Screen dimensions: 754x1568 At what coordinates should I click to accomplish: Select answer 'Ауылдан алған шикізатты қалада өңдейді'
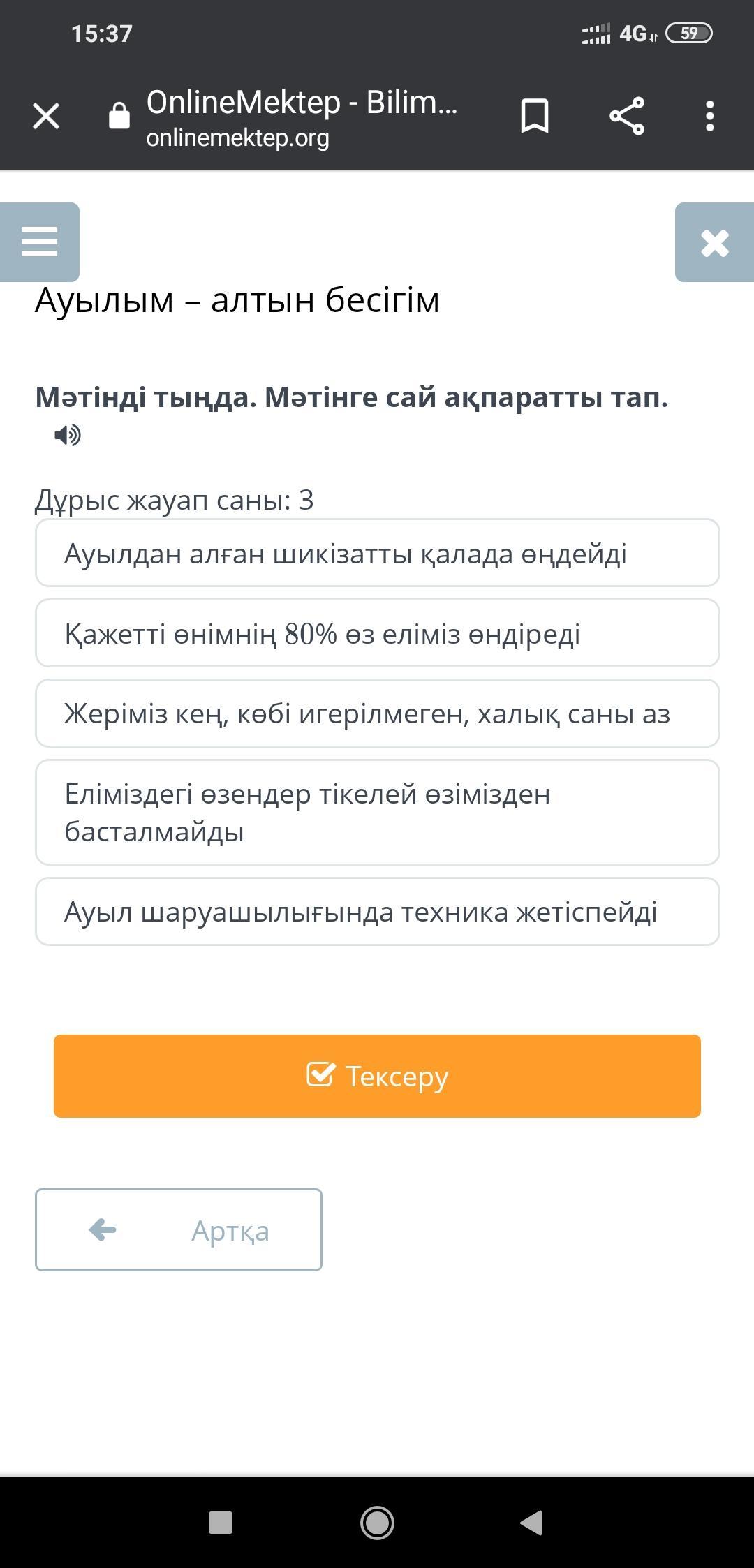pyautogui.click(x=377, y=553)
